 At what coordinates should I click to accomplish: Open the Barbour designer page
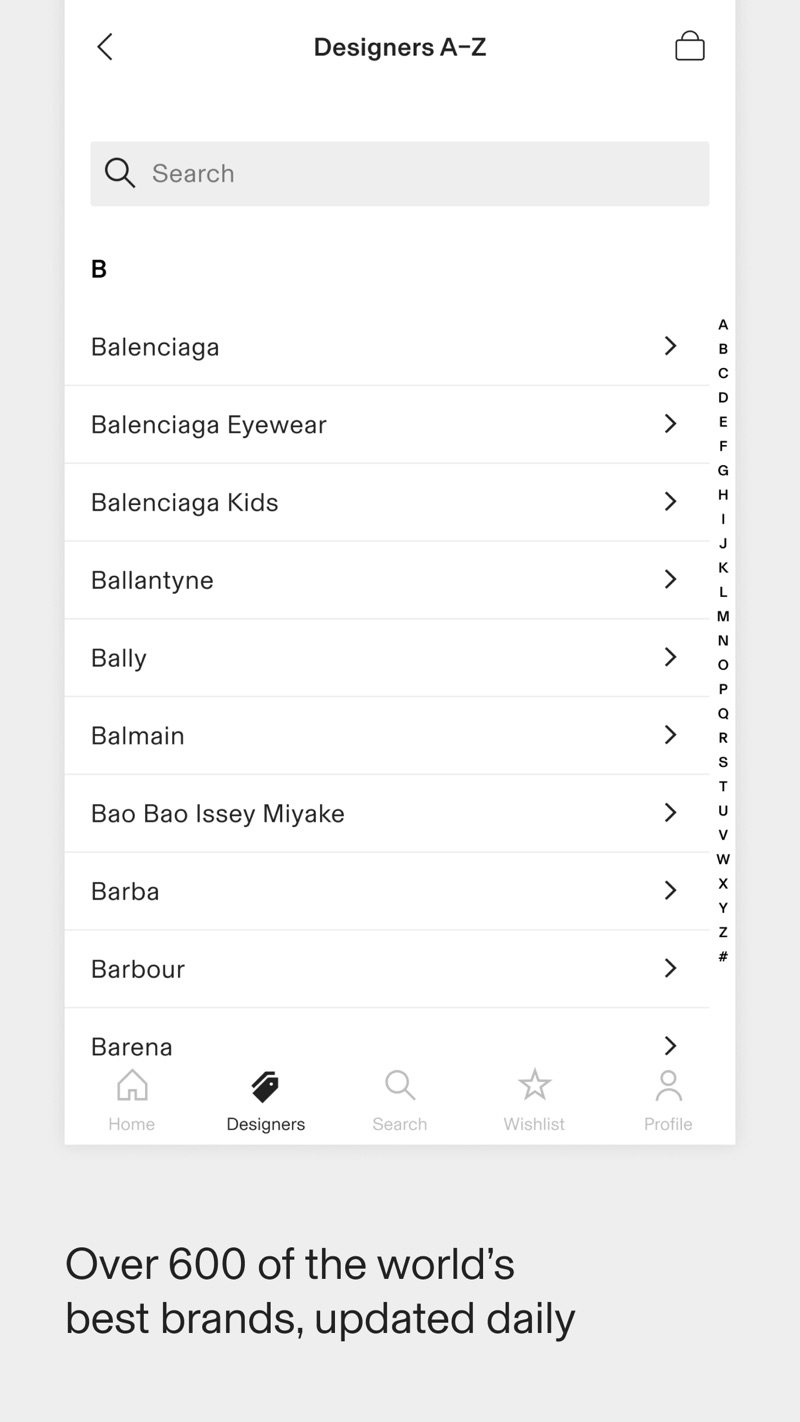click(x=387, y=969)
